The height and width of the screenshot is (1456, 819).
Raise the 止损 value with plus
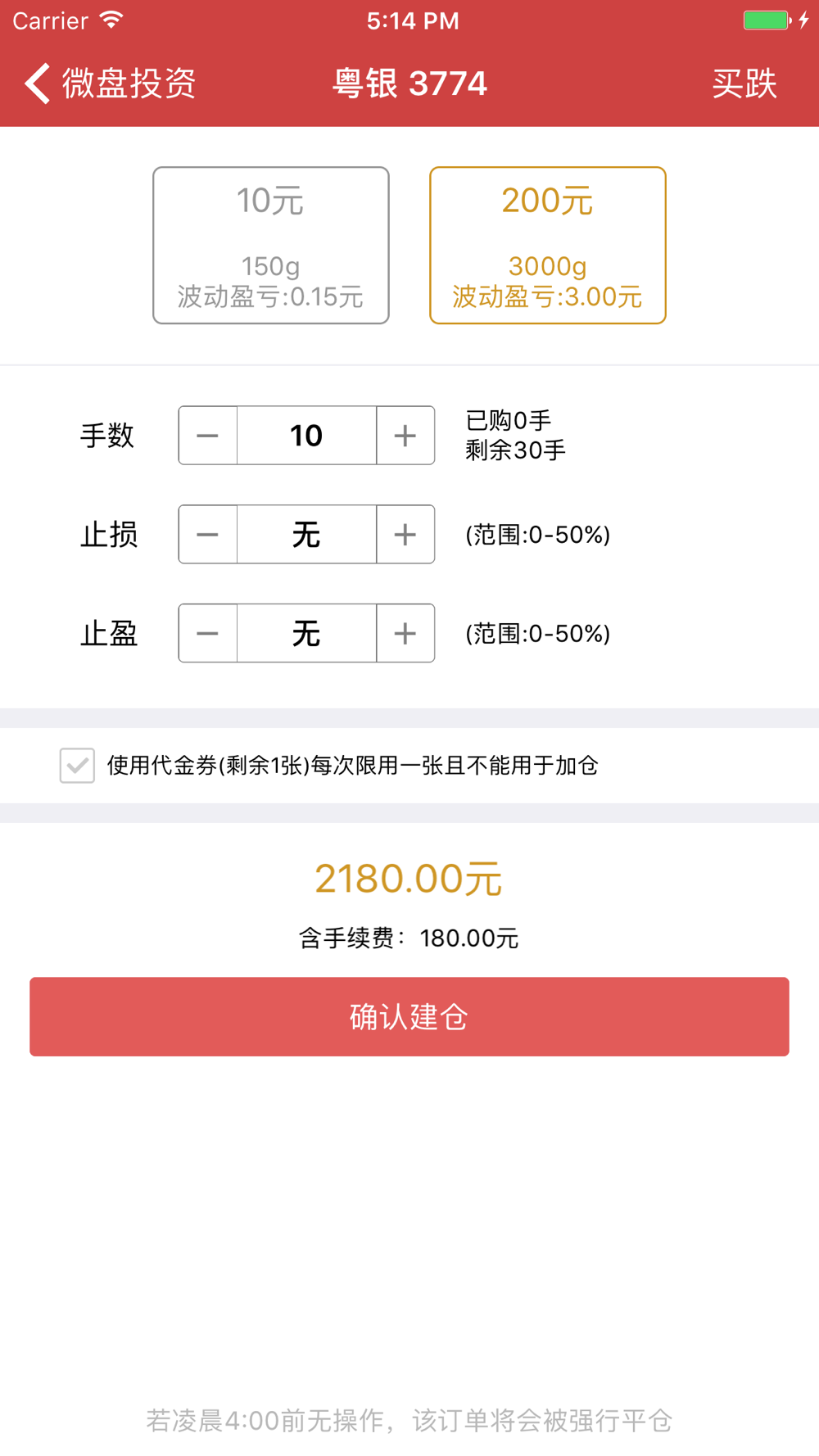pyautogui.click(x=405, y=535)
